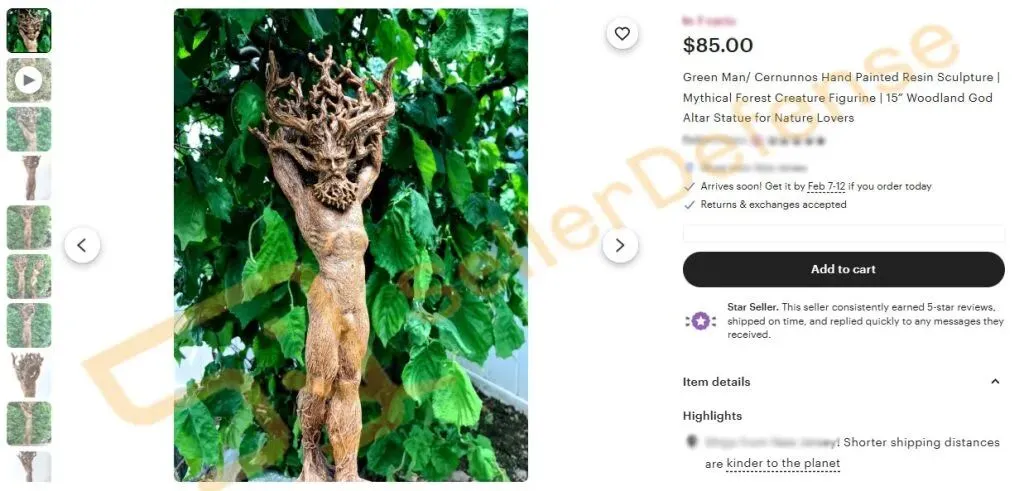
Task: Add the Green Man sculpture to cart
Action: pos(843,269)
